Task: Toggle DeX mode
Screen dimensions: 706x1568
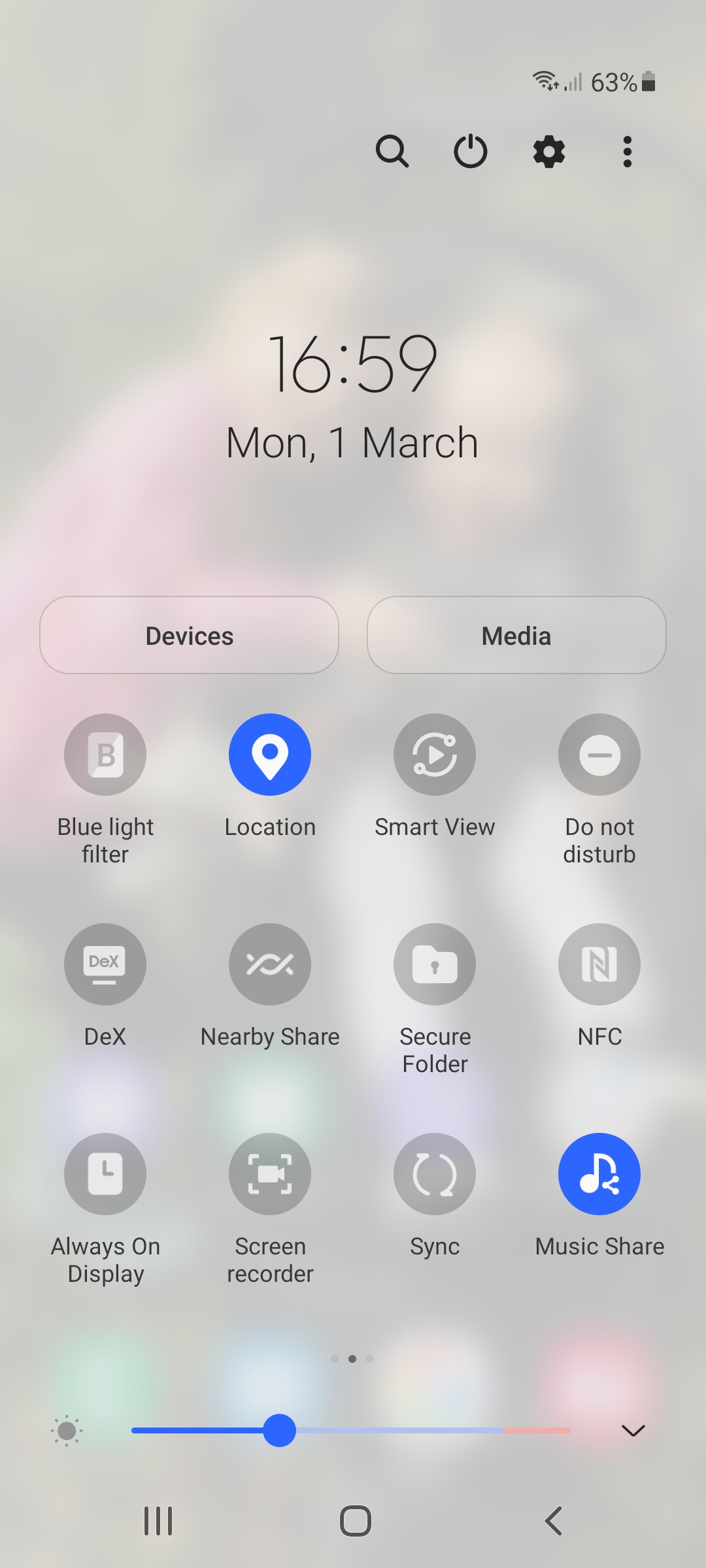Action: [x=105, y=964]
